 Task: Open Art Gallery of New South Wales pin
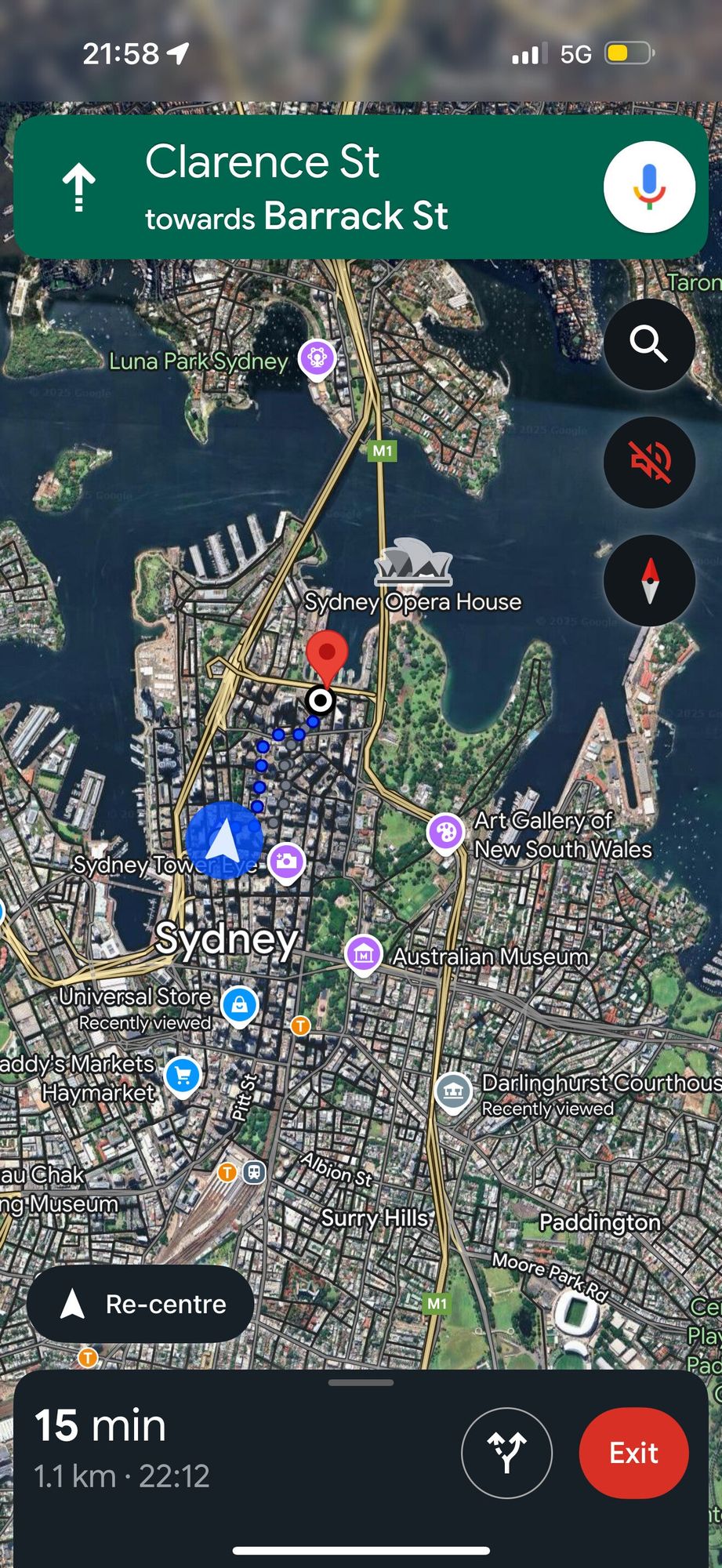(x=446, y=833)
